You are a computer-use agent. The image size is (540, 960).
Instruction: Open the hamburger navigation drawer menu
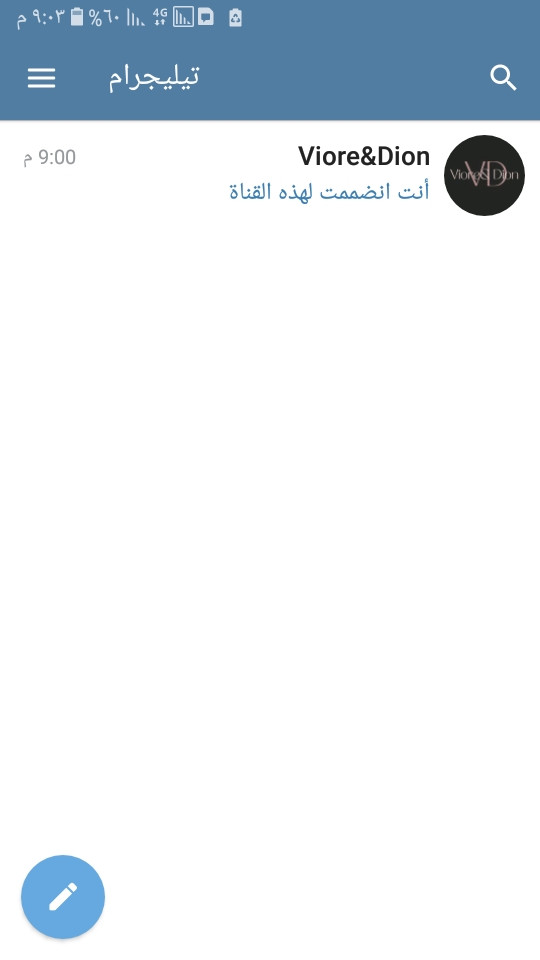[42, 78]
